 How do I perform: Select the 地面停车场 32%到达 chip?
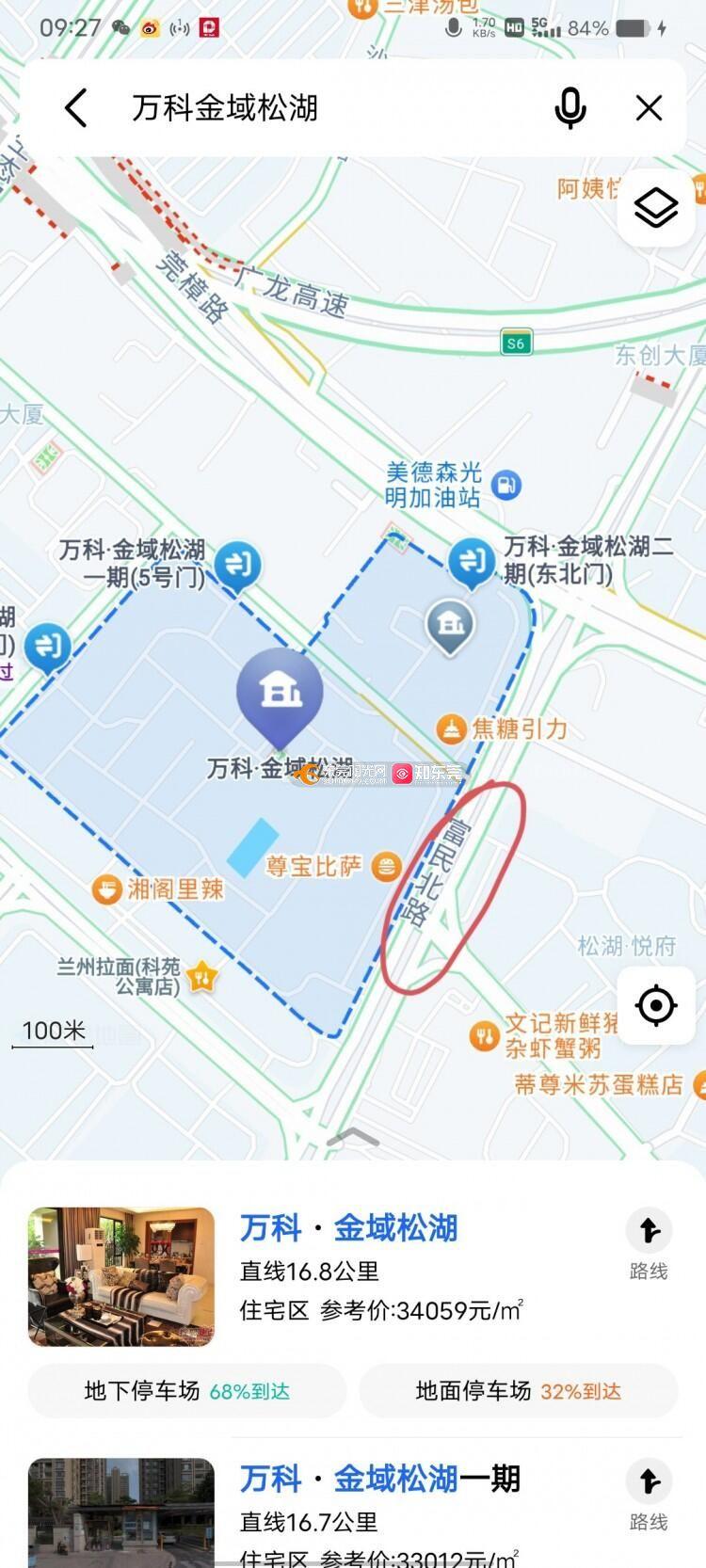(x=519, y=1391)
